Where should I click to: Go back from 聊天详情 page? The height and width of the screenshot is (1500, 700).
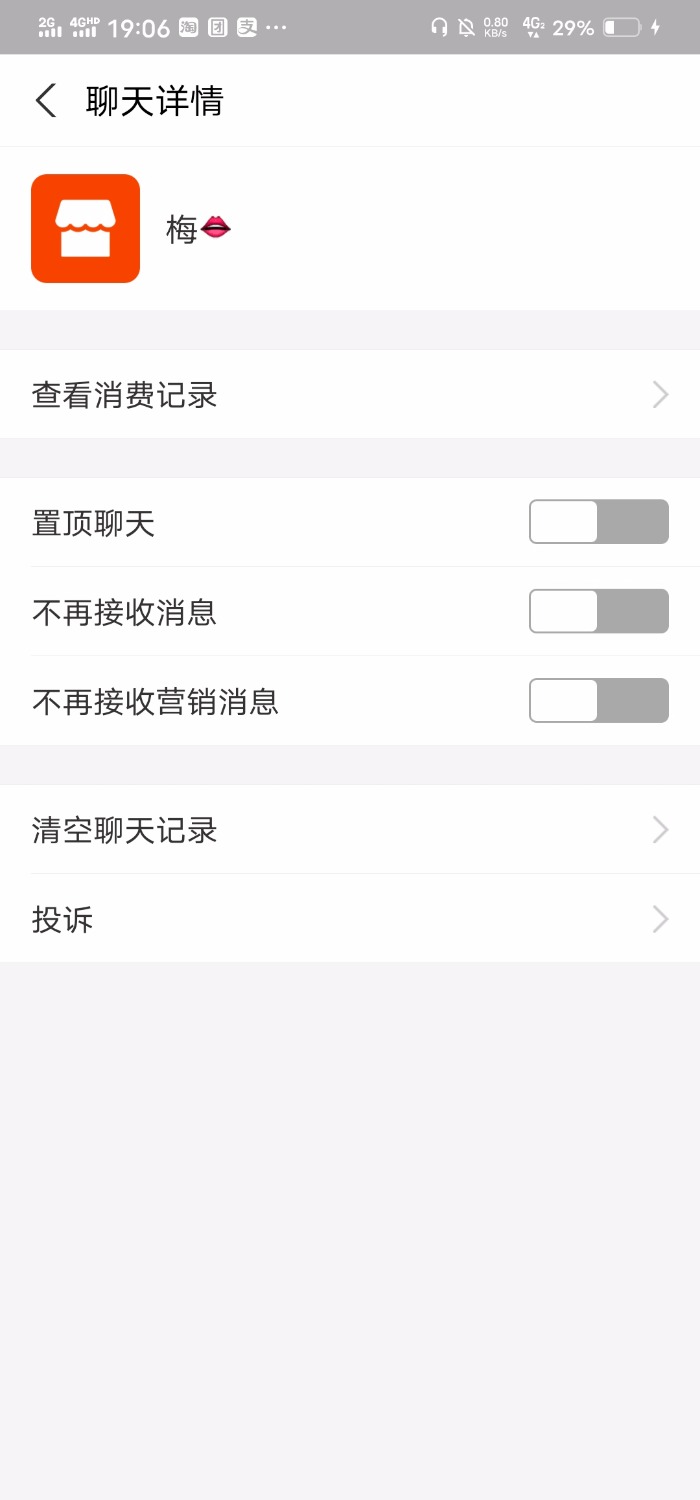(x=46, y=101)
